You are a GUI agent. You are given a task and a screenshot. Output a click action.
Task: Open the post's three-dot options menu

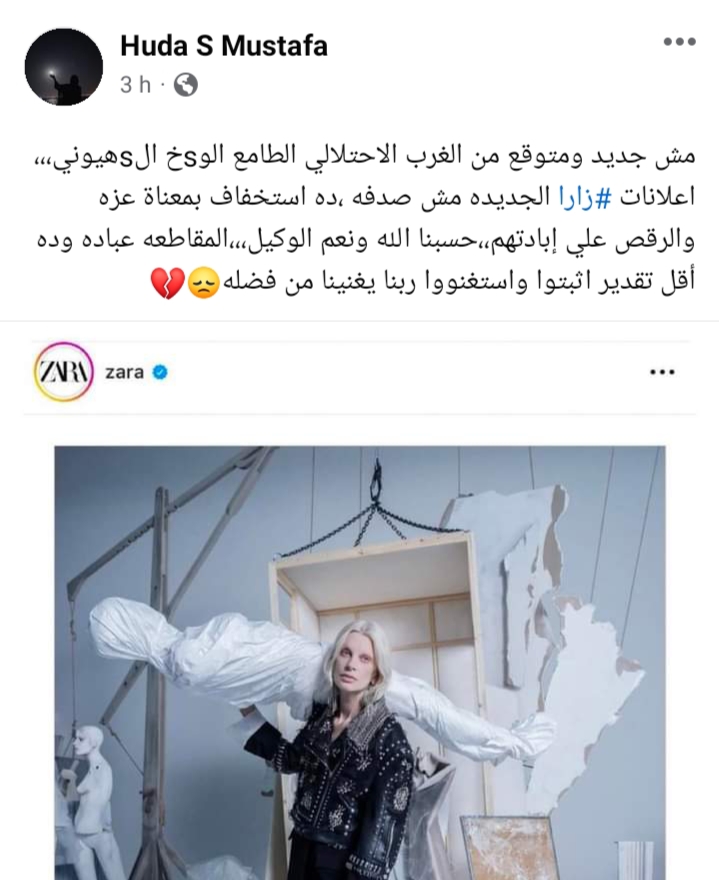(x=679, y=43)
